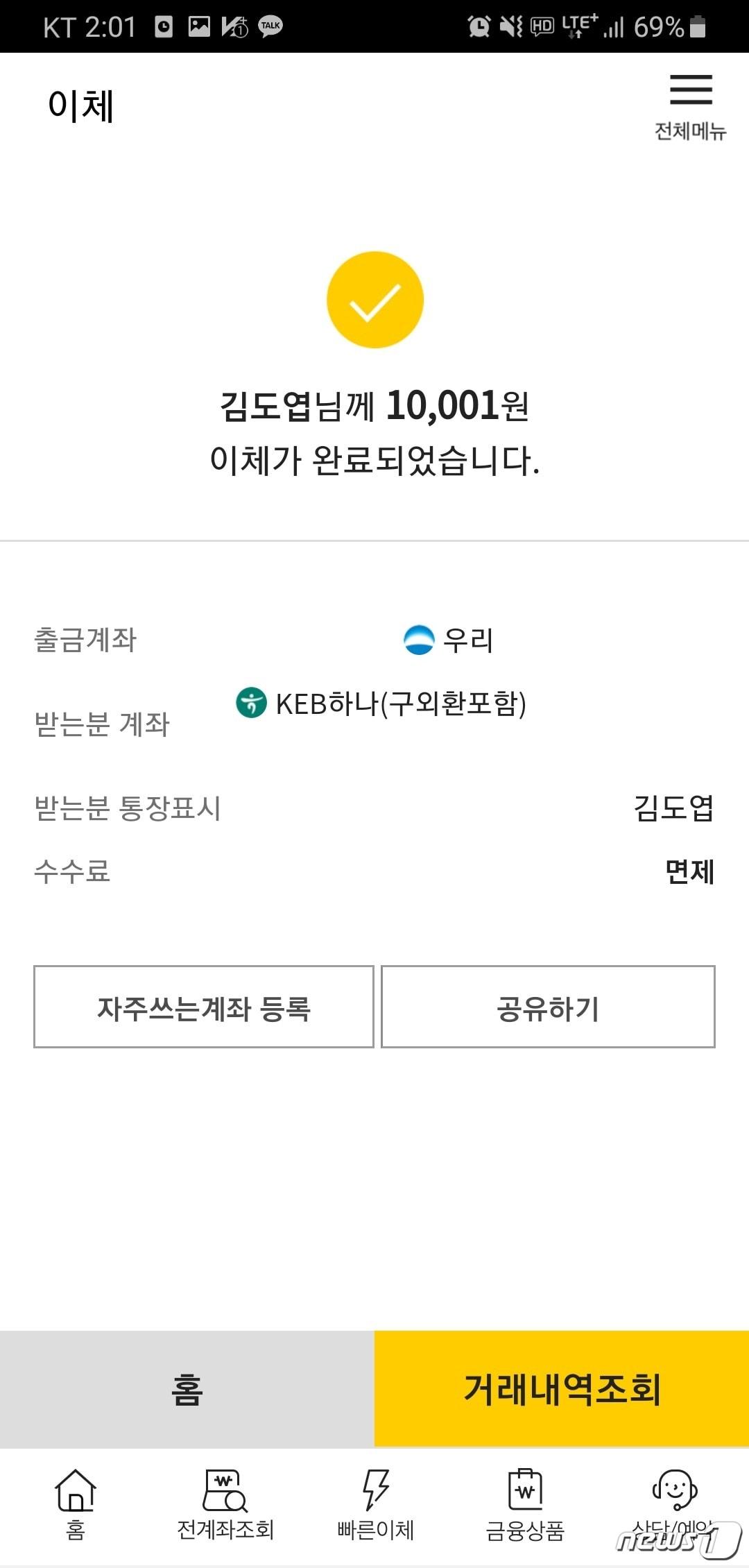This screenshot has height=1568, width=749.
Task: Open 전계좌조회 from the bottom bar
Action: (223, 1492)
